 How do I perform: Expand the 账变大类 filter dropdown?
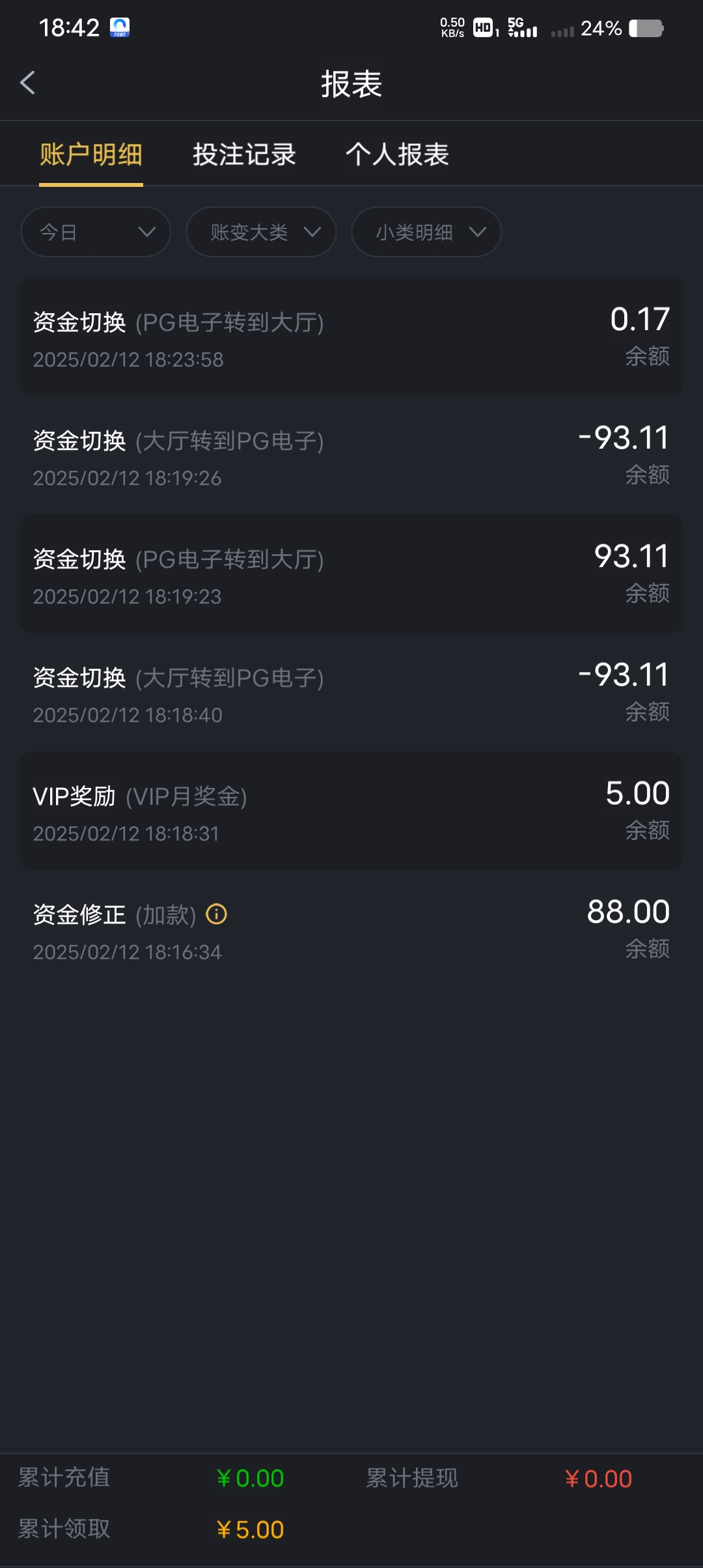coord(260,232)
